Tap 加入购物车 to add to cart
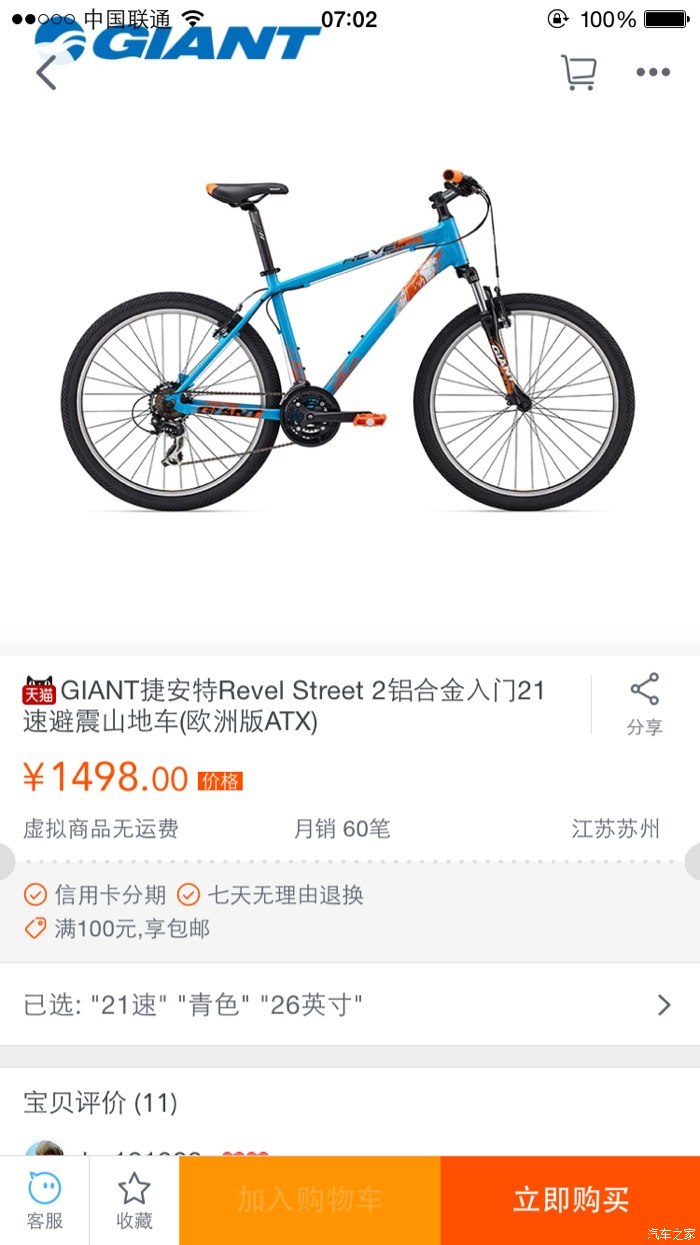 (310, 1201)
